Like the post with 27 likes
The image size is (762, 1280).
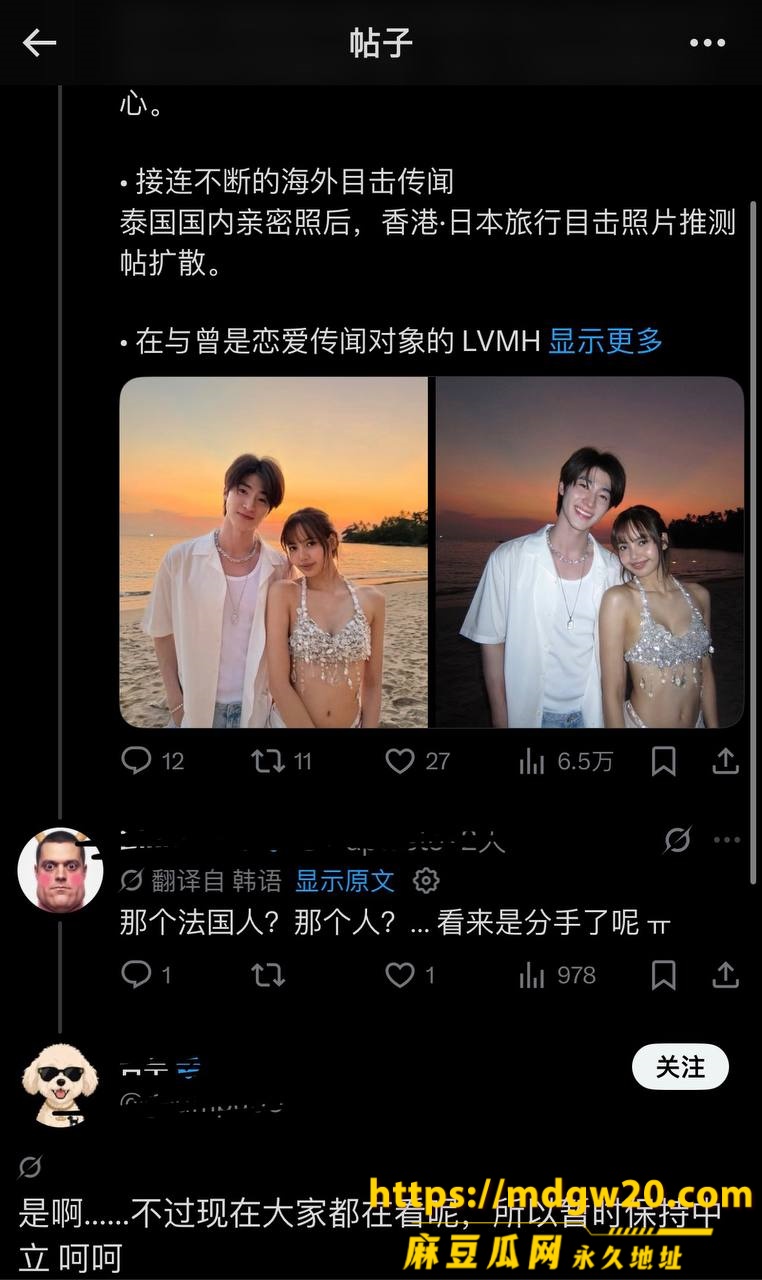pos(417,761)
